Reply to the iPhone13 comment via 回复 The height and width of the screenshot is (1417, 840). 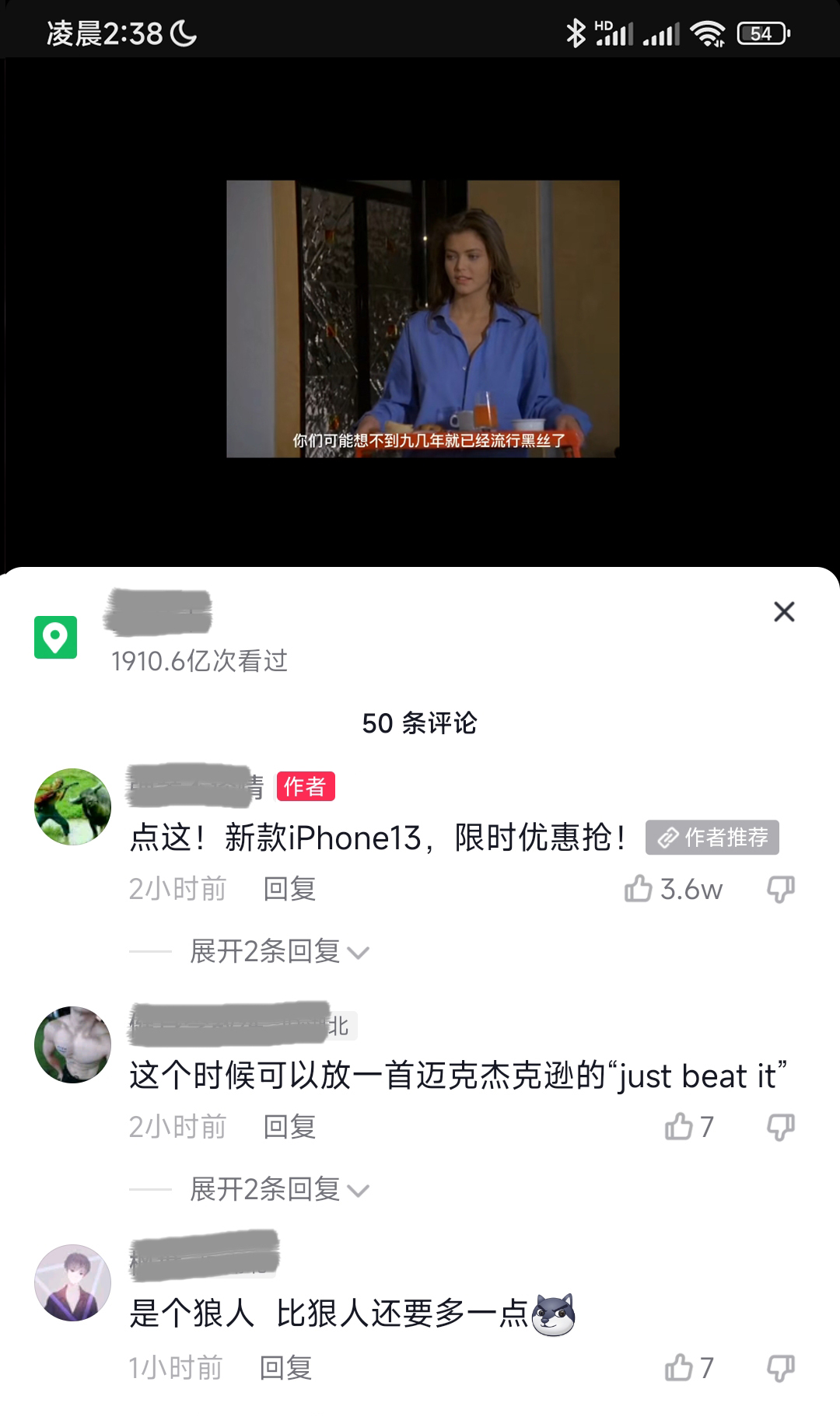[289, 888]
